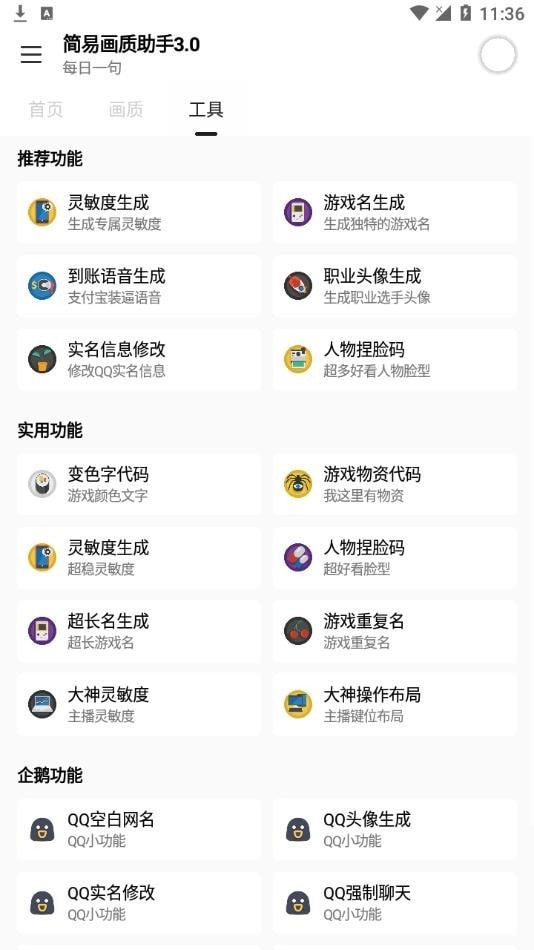
Task: Open 实名信息修改 card
Action: (x=139, y=359)
